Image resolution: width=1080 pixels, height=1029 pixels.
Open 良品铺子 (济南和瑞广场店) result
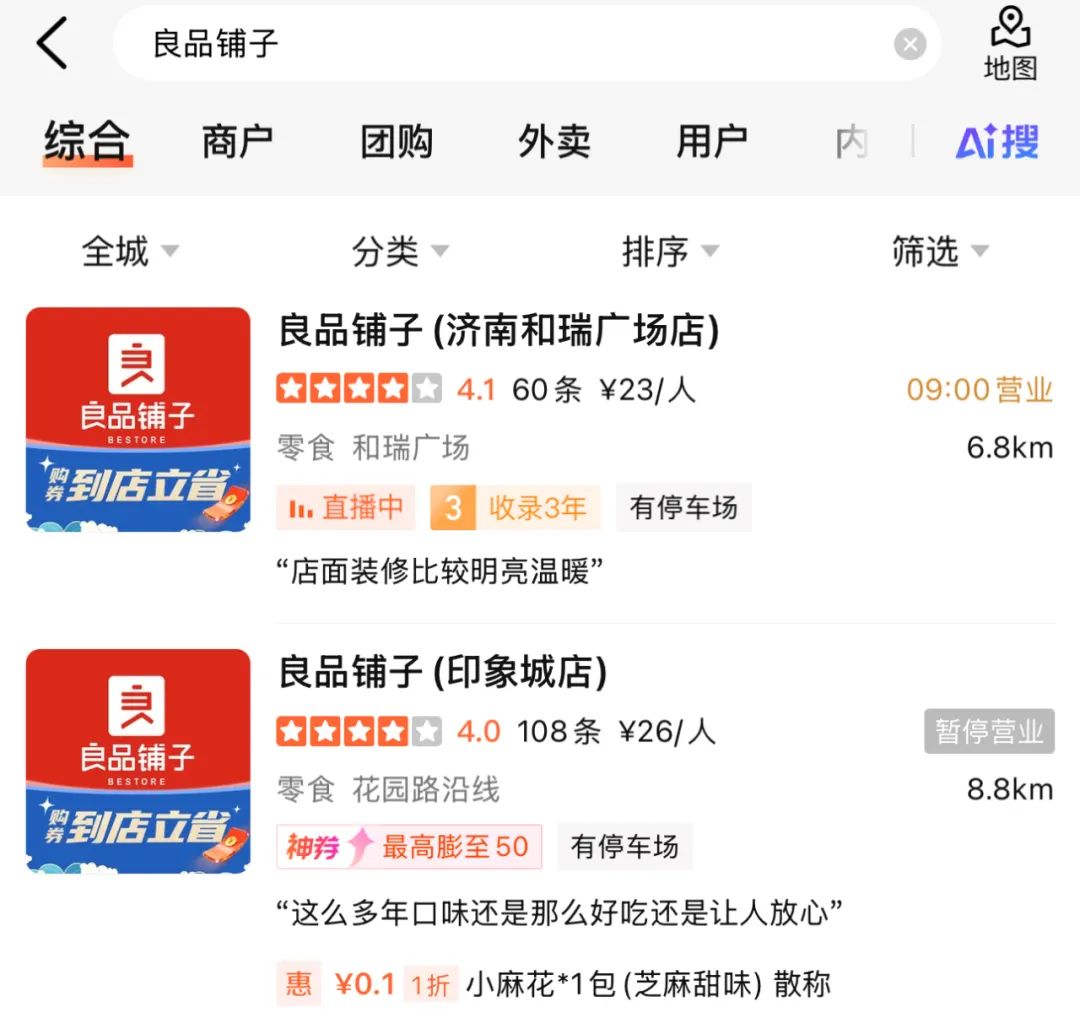pos(498,331)
